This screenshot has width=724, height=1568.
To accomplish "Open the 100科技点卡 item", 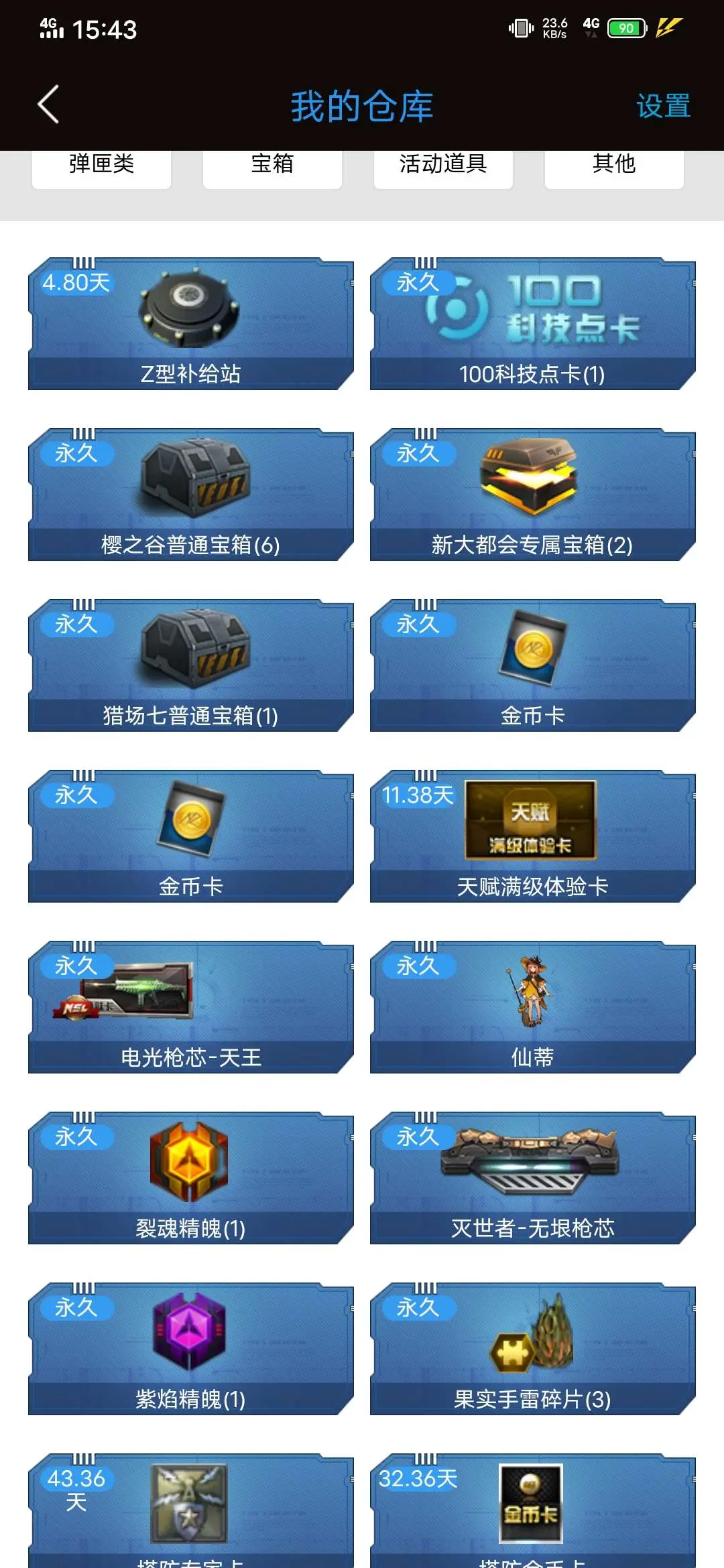I will point(533,324).
